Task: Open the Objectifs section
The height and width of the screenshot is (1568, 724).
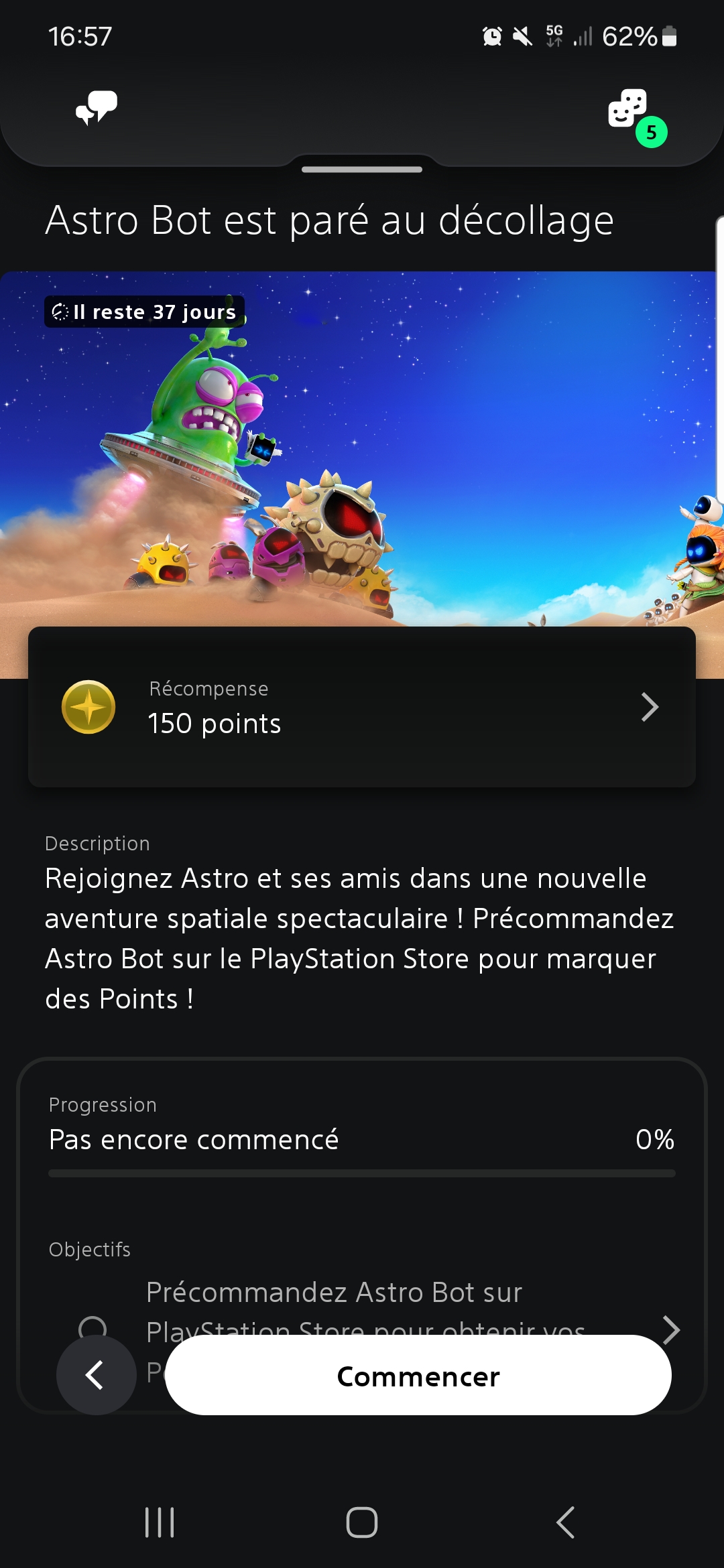Action: point(89,1249)
